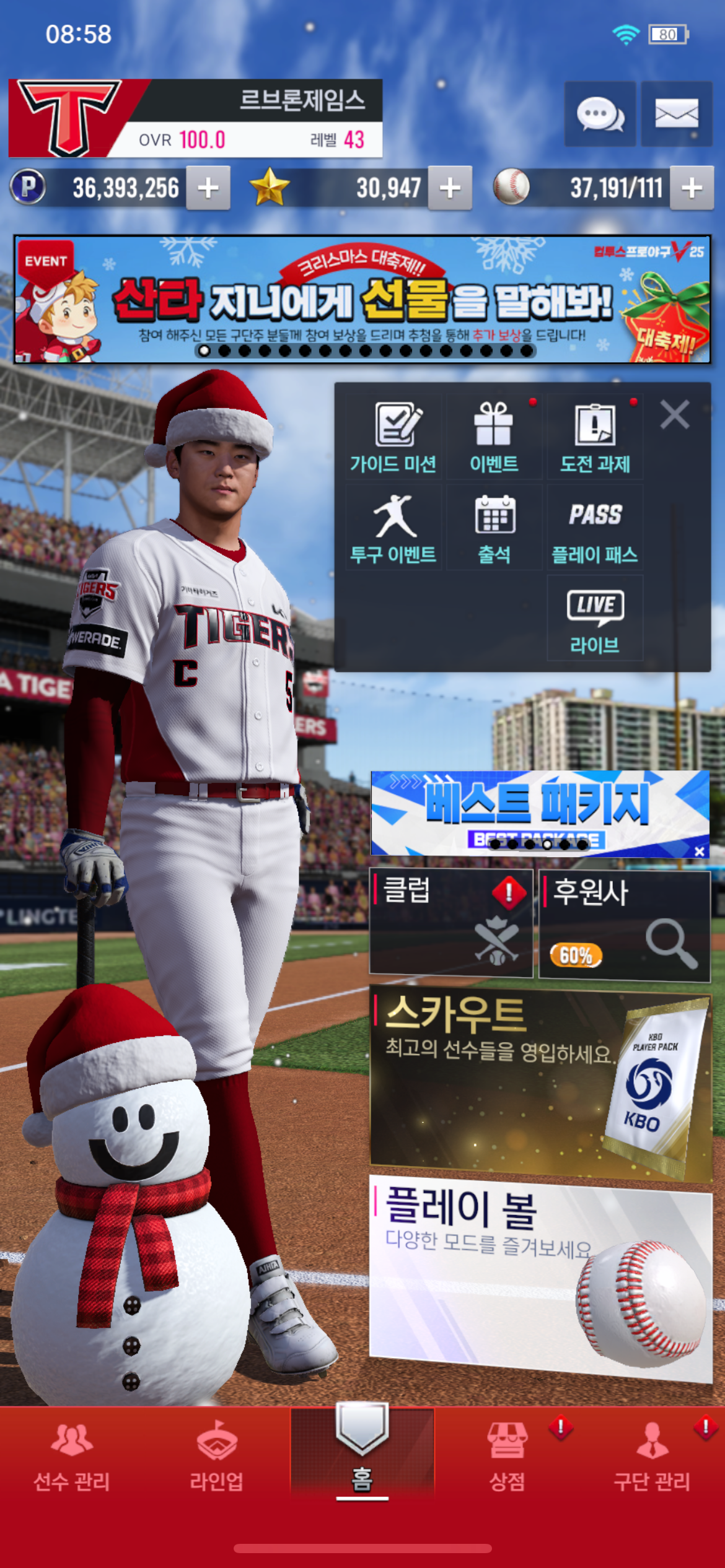725x1568 pixels.
Task: Open 플레이 패스 pass menu
Action: [595, 528]
